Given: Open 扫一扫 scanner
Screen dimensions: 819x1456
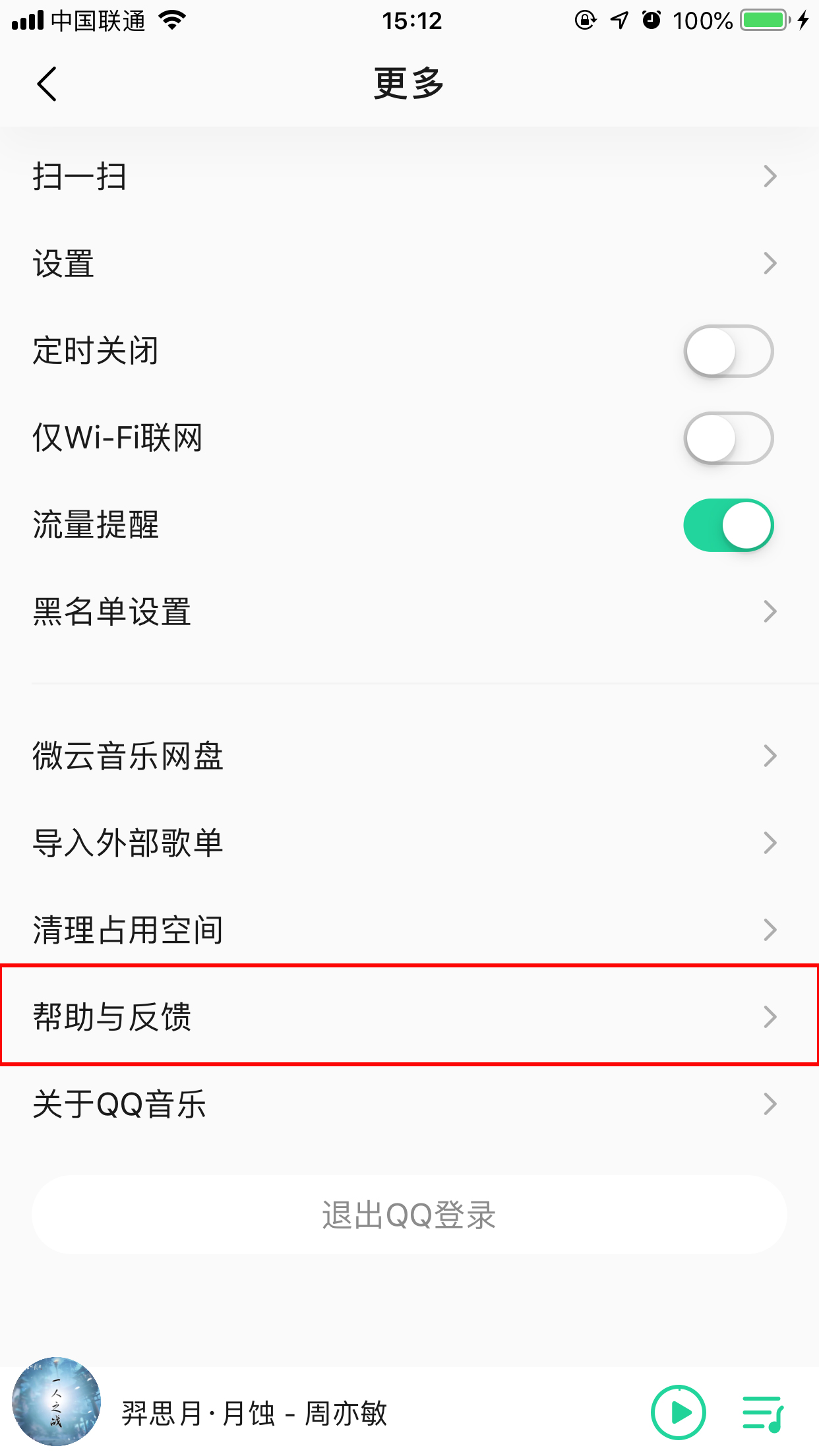Looking at the screenshot, I should (409, 177).
